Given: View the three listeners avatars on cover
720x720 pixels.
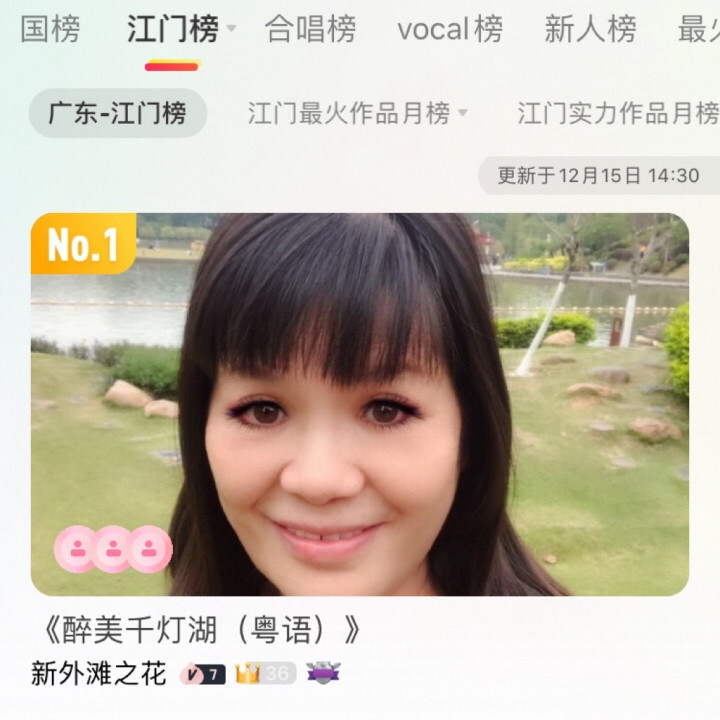Looking at the screenshot, I should (112, 548).
